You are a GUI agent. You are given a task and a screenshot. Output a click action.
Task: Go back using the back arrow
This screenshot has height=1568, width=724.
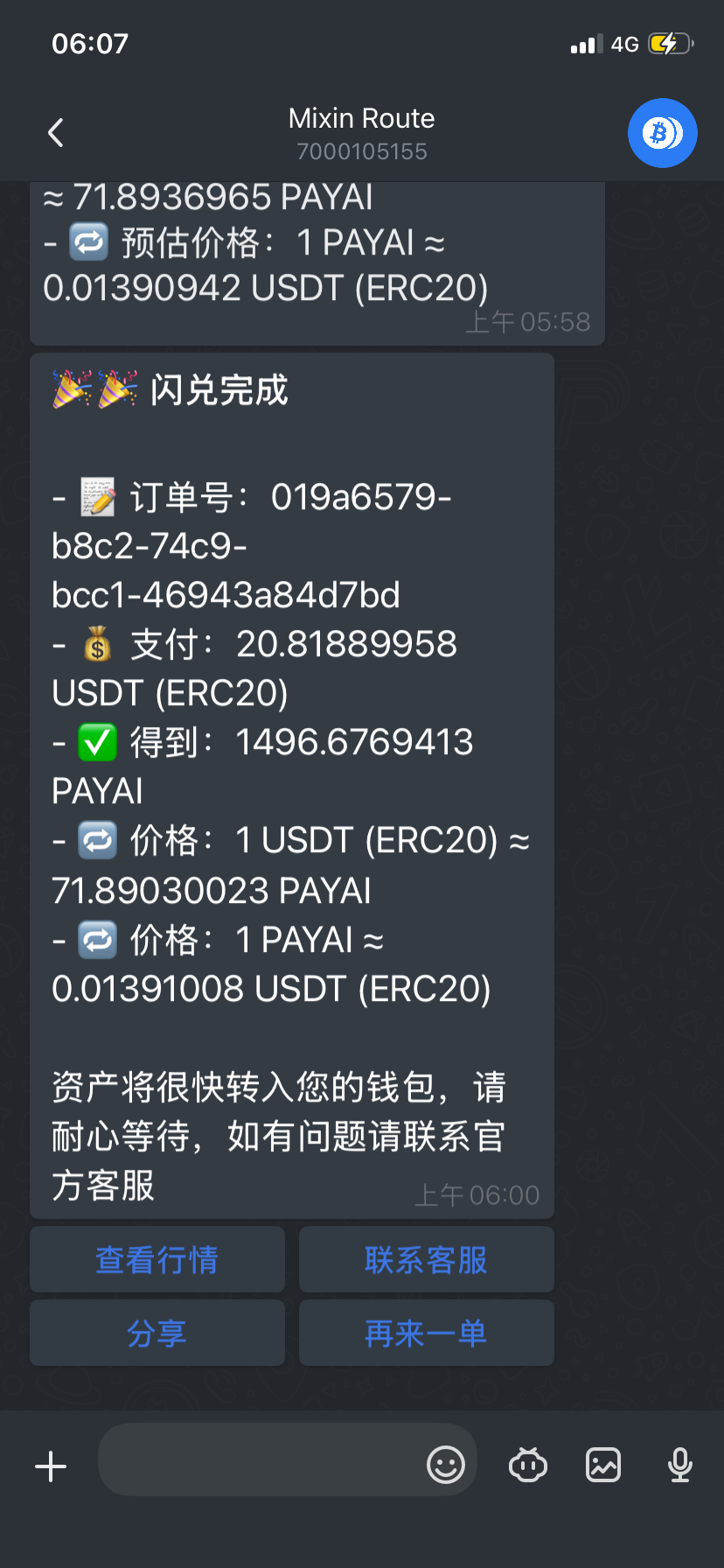tap(56, 133)
